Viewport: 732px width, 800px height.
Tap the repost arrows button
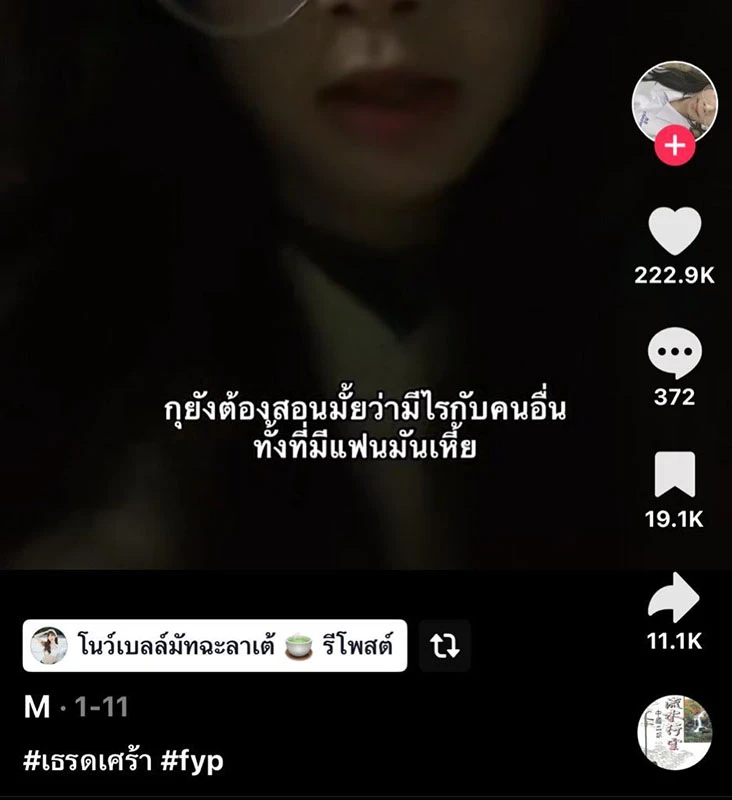point(444,646)
